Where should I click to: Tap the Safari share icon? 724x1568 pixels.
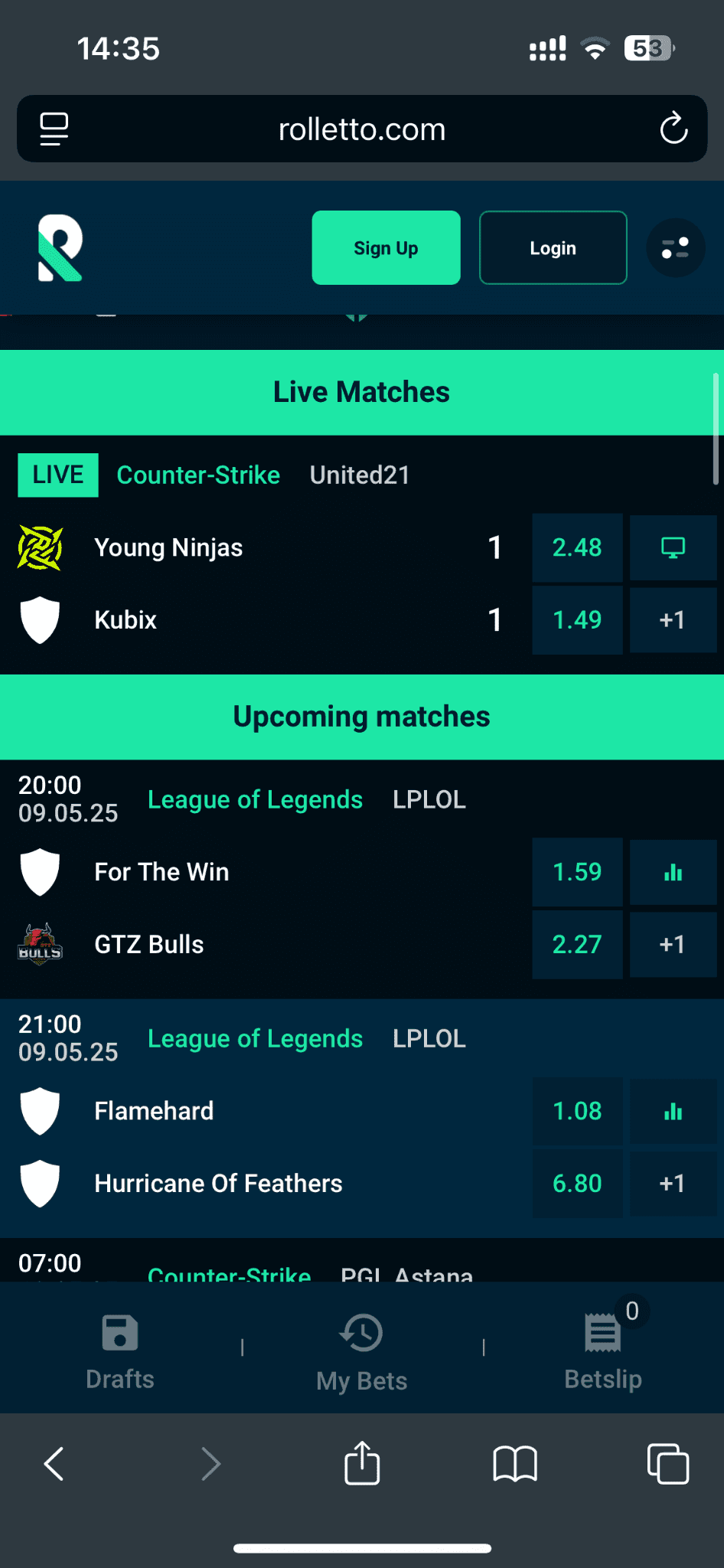pyautogui.click(x=360, y=1463)
